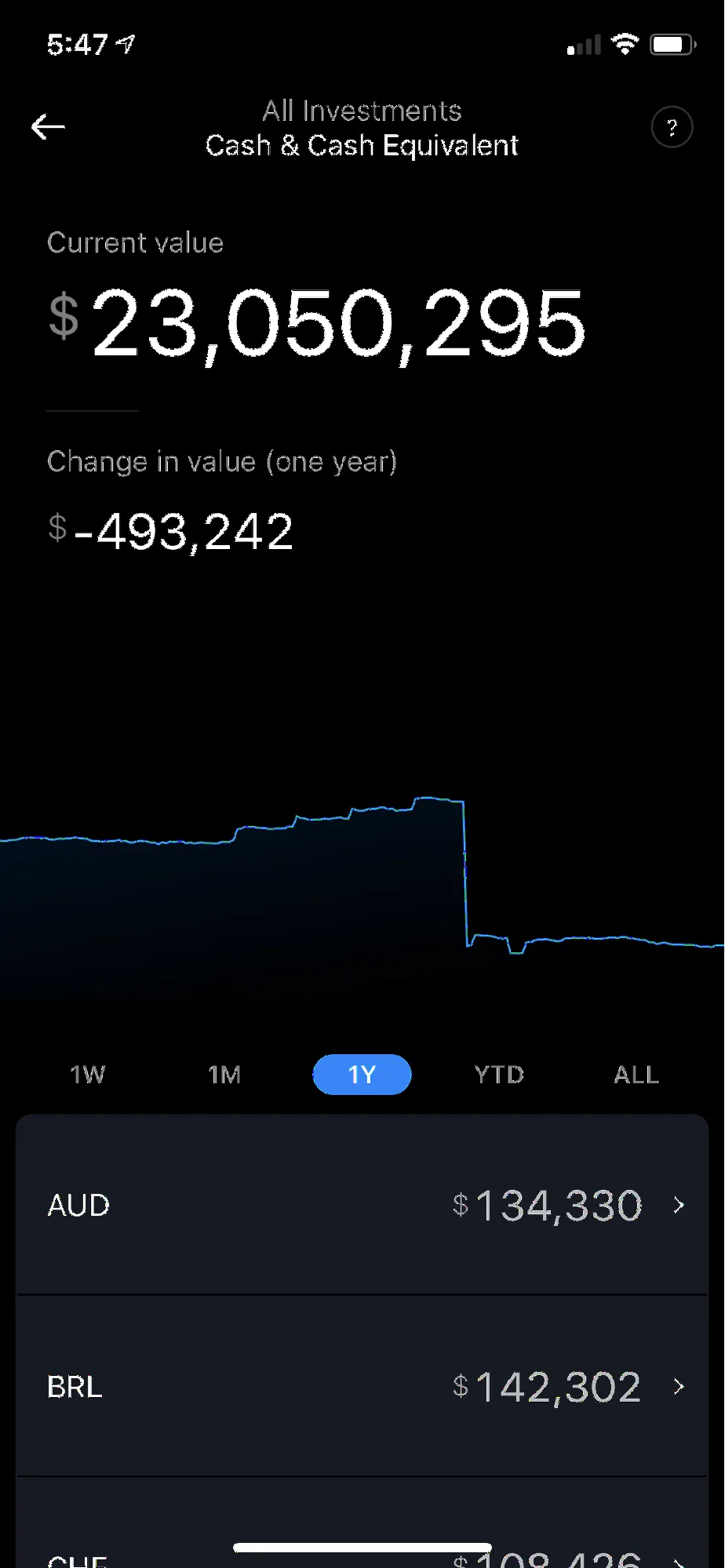Tap the 1Y range chip

pyautogui.click(x=362, y=1075)
